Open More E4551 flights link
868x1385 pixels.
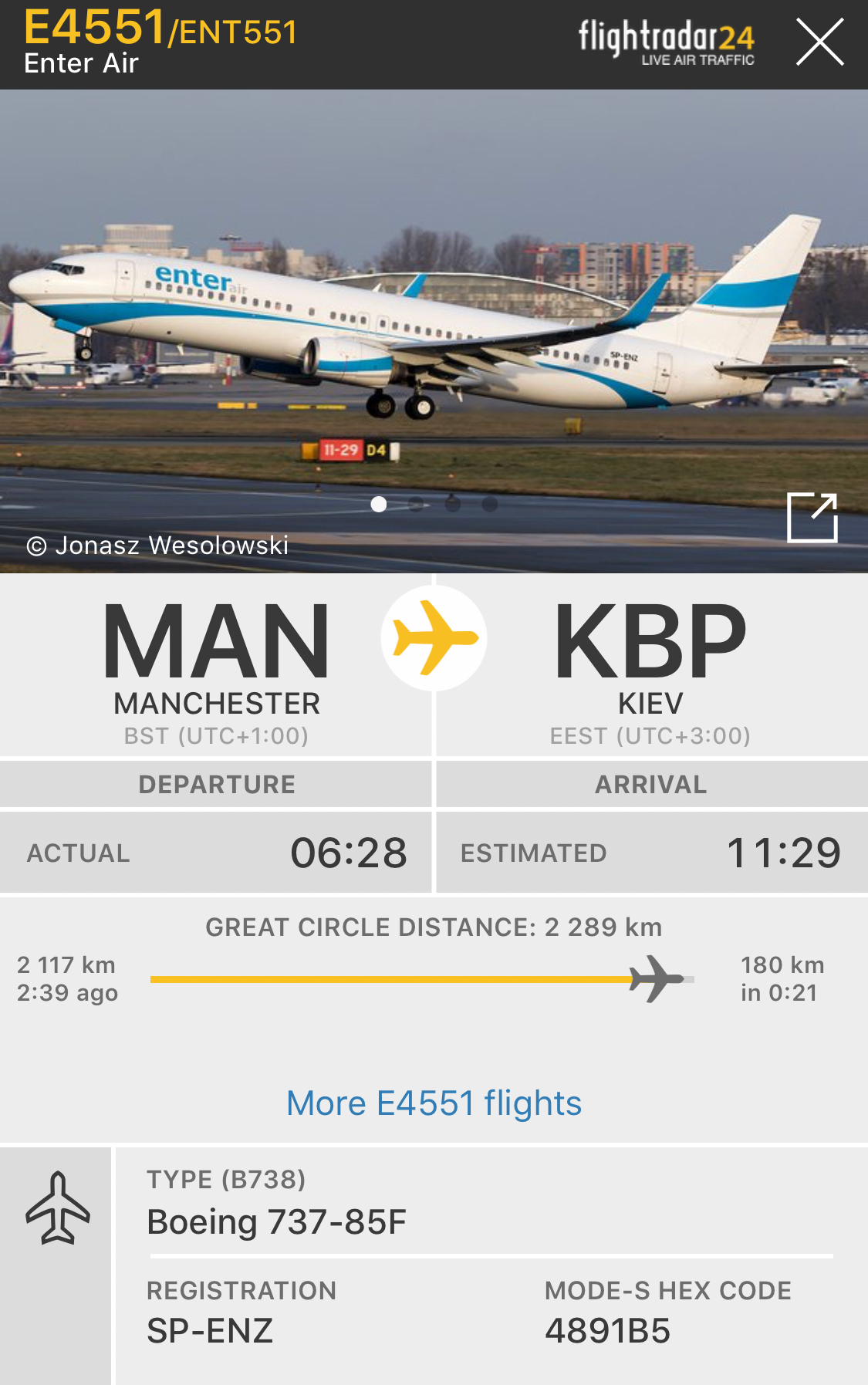[x=434, y=1103]
